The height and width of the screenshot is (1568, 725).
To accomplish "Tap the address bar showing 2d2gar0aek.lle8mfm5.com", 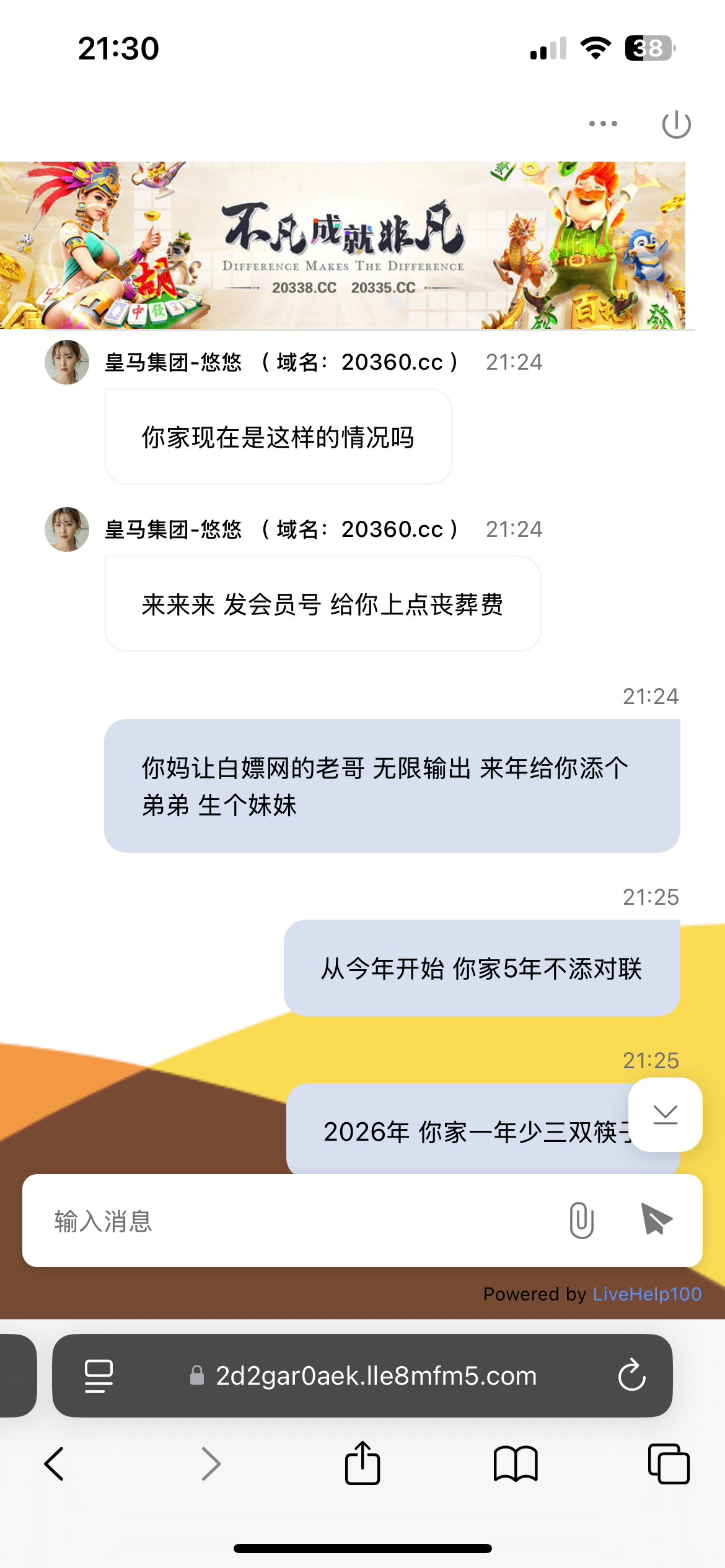I will pos(376,1376).
